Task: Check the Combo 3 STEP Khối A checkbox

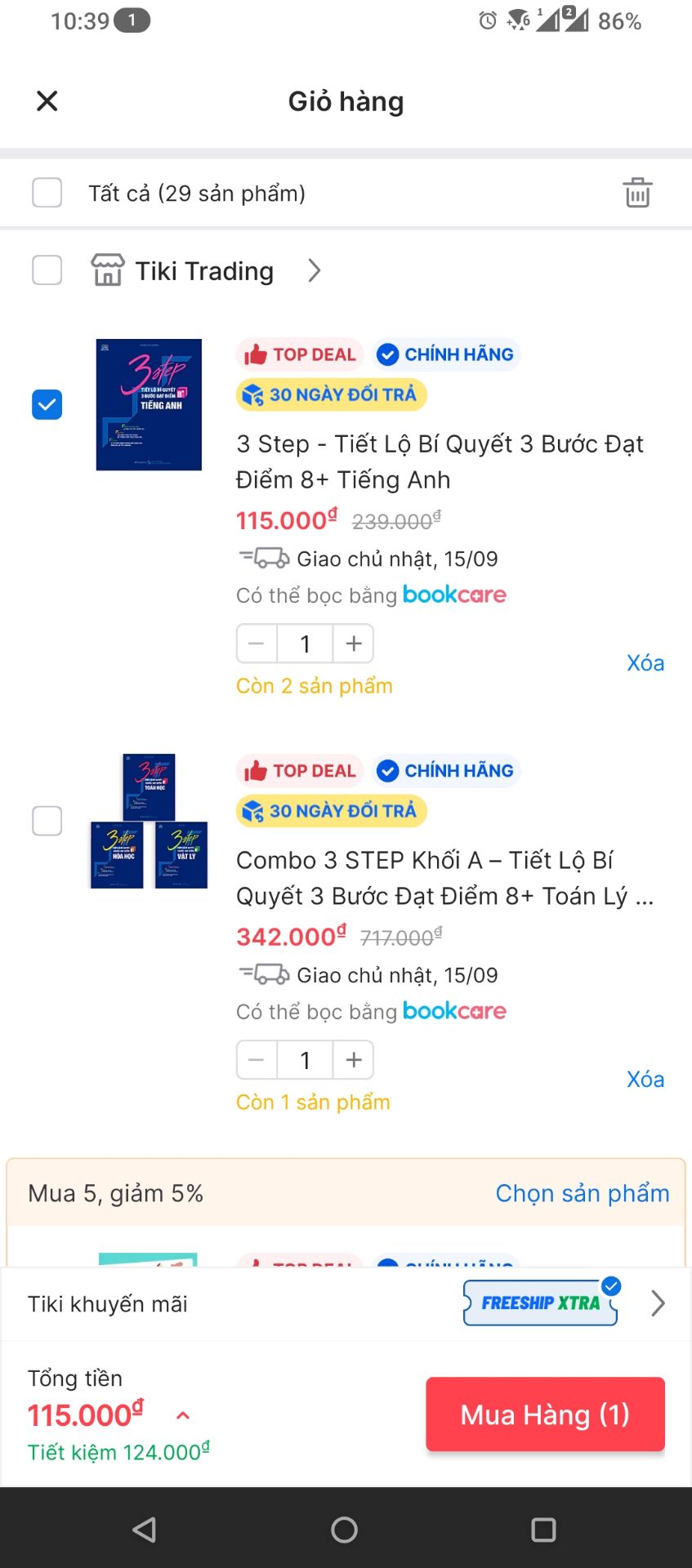Action: (x=47, y=821)
